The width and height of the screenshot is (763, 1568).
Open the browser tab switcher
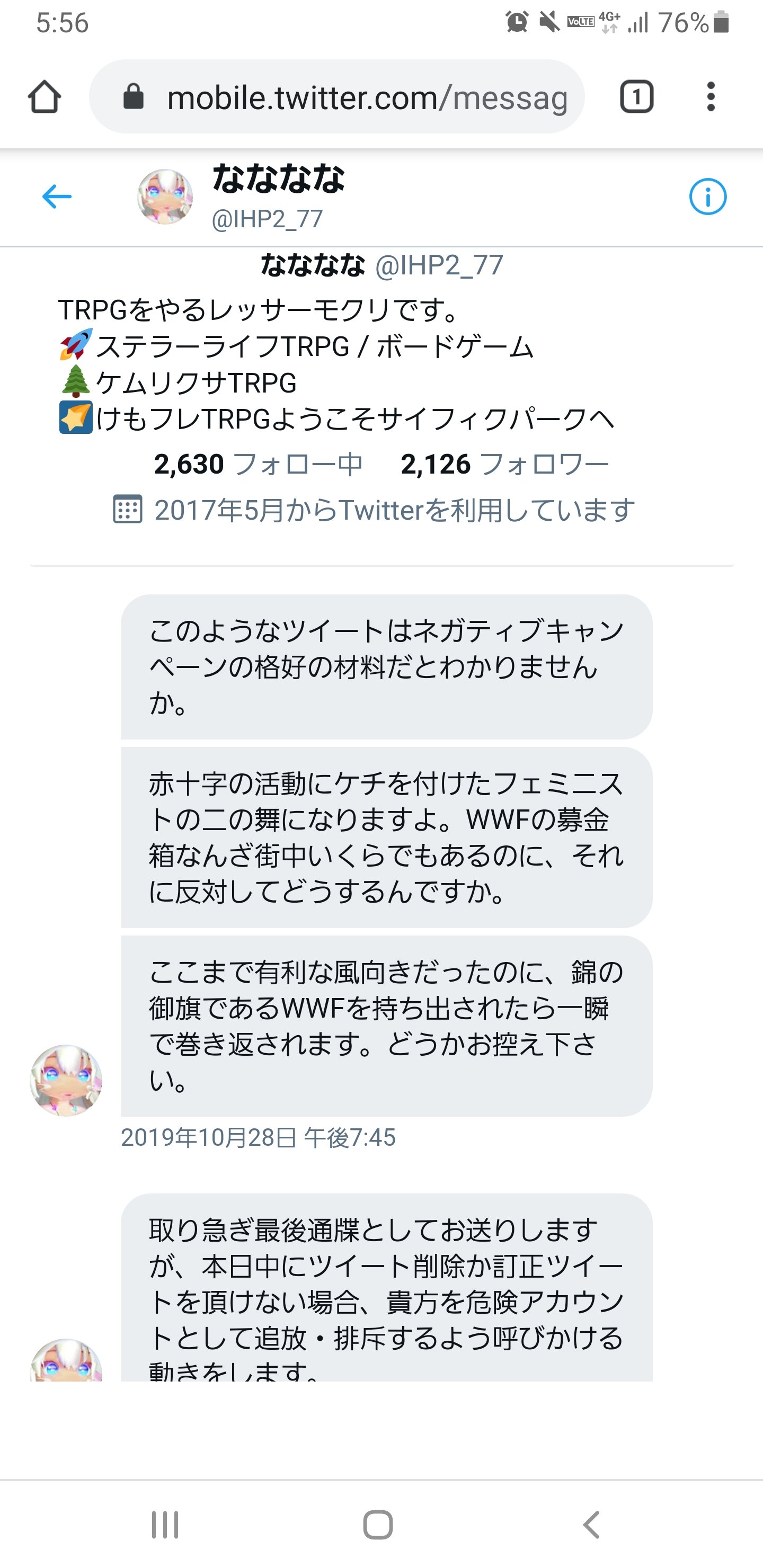point(636,97)
